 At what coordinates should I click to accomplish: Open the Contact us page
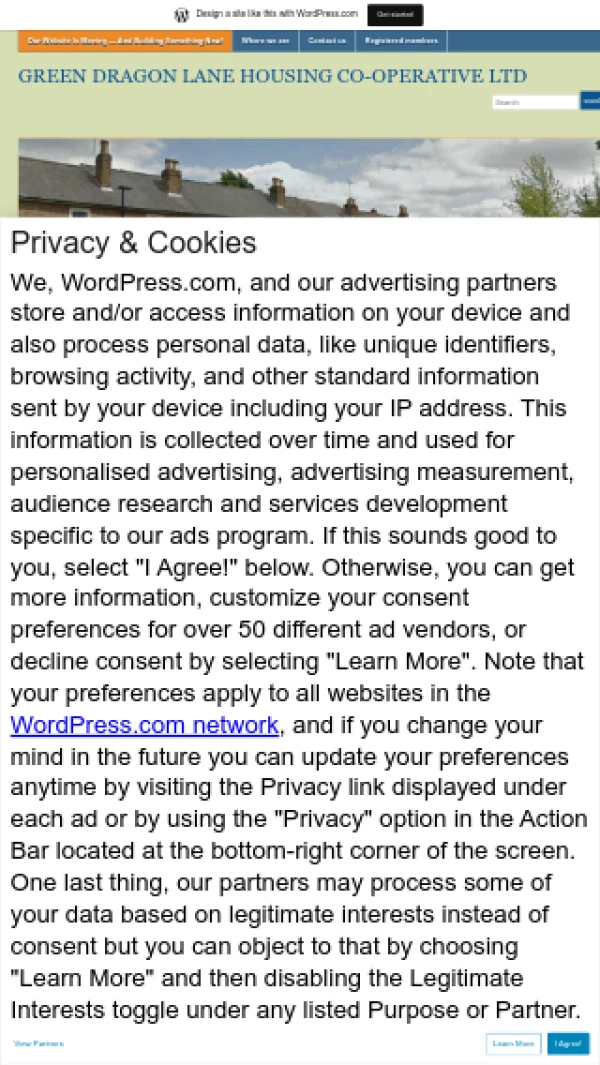tap(327, 41)
